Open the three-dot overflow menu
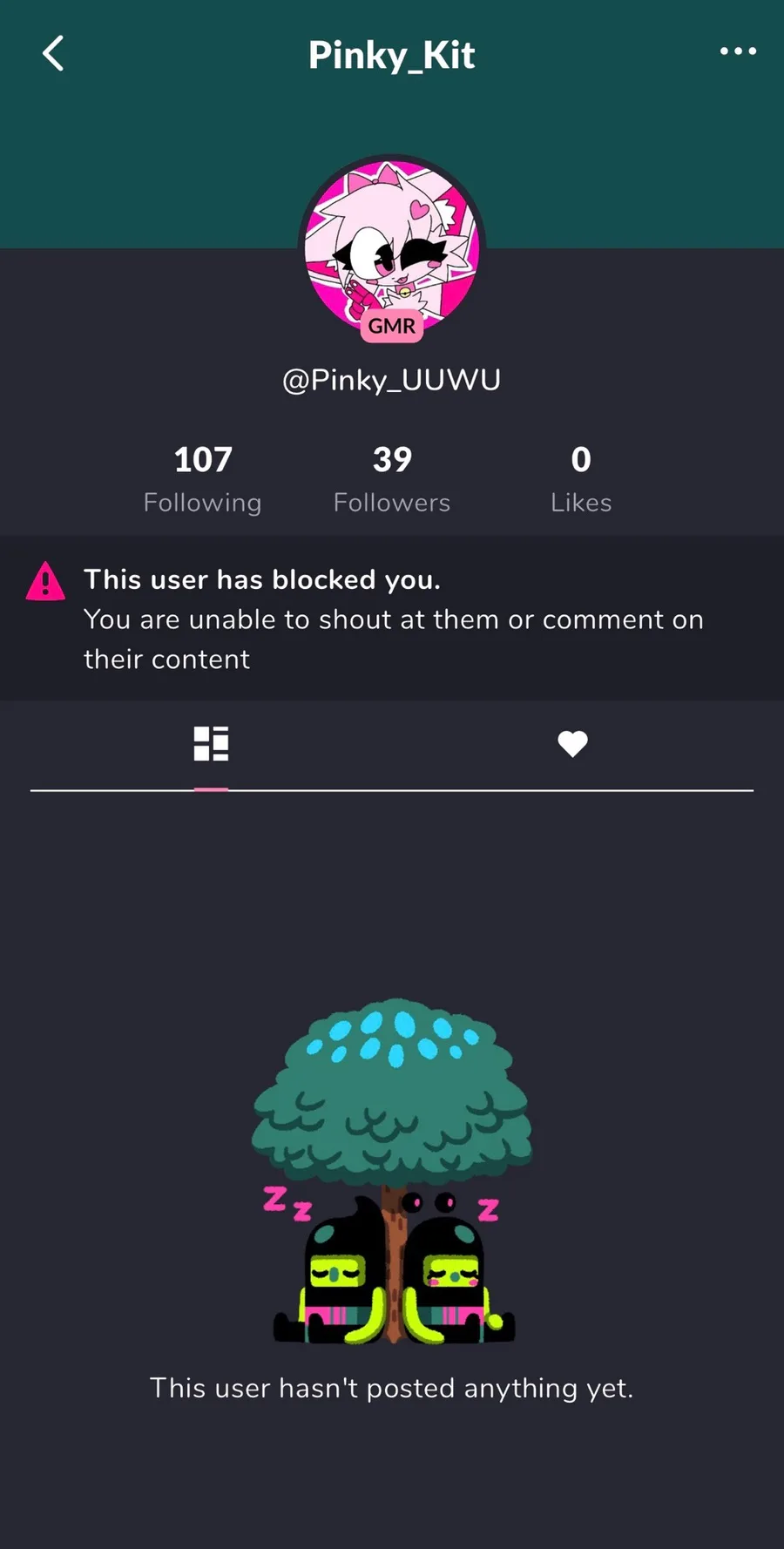The width and height of the screenshot is (784, 1549). point(737,51)
